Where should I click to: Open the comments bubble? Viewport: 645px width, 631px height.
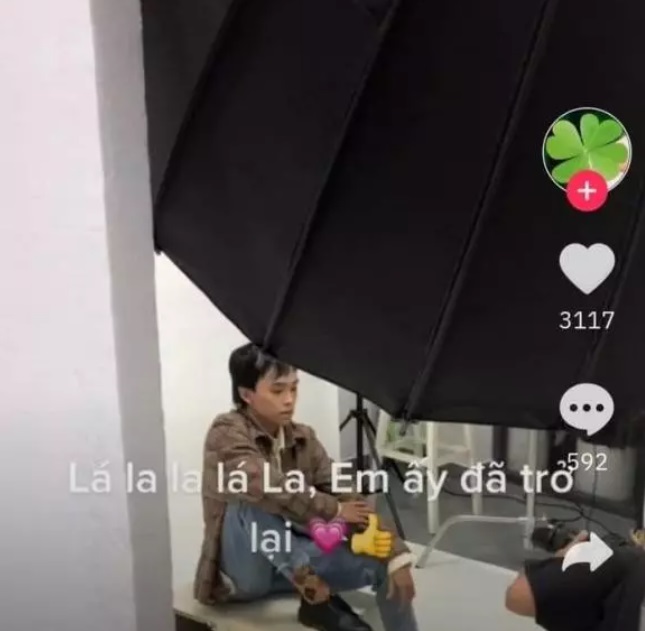(x=586, y=408)
